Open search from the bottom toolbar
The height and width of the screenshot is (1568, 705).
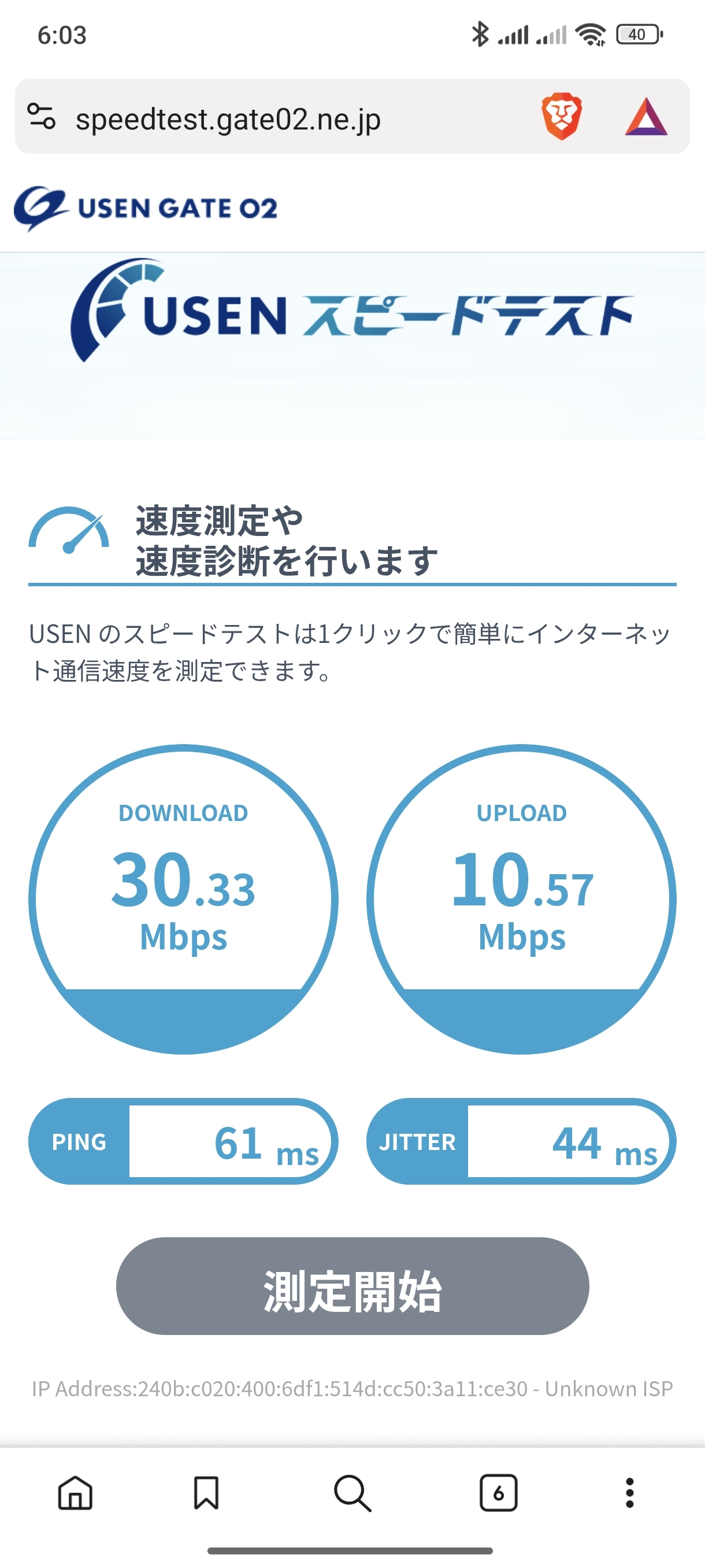click(x=352, y=1492)
